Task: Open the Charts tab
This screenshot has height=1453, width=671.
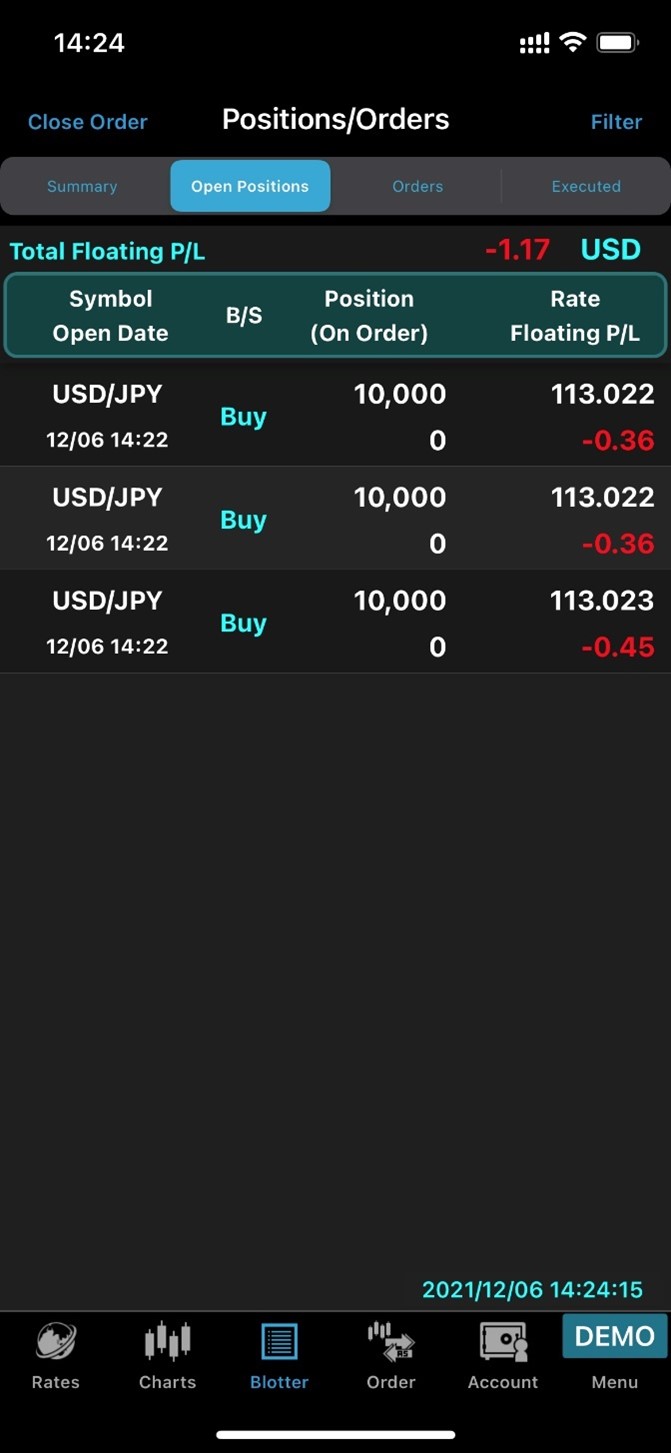Action: coord(167,1356)
